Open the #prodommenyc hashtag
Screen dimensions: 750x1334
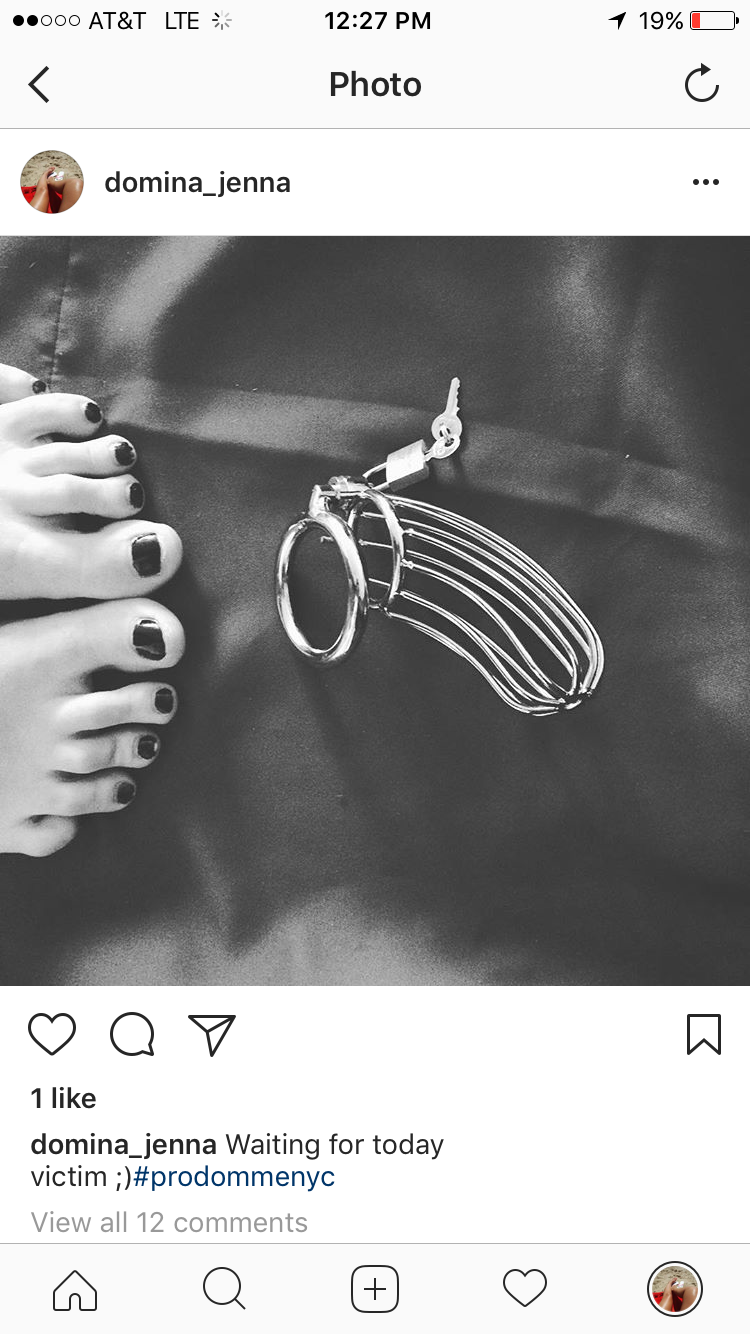[x=234, y=1177]
